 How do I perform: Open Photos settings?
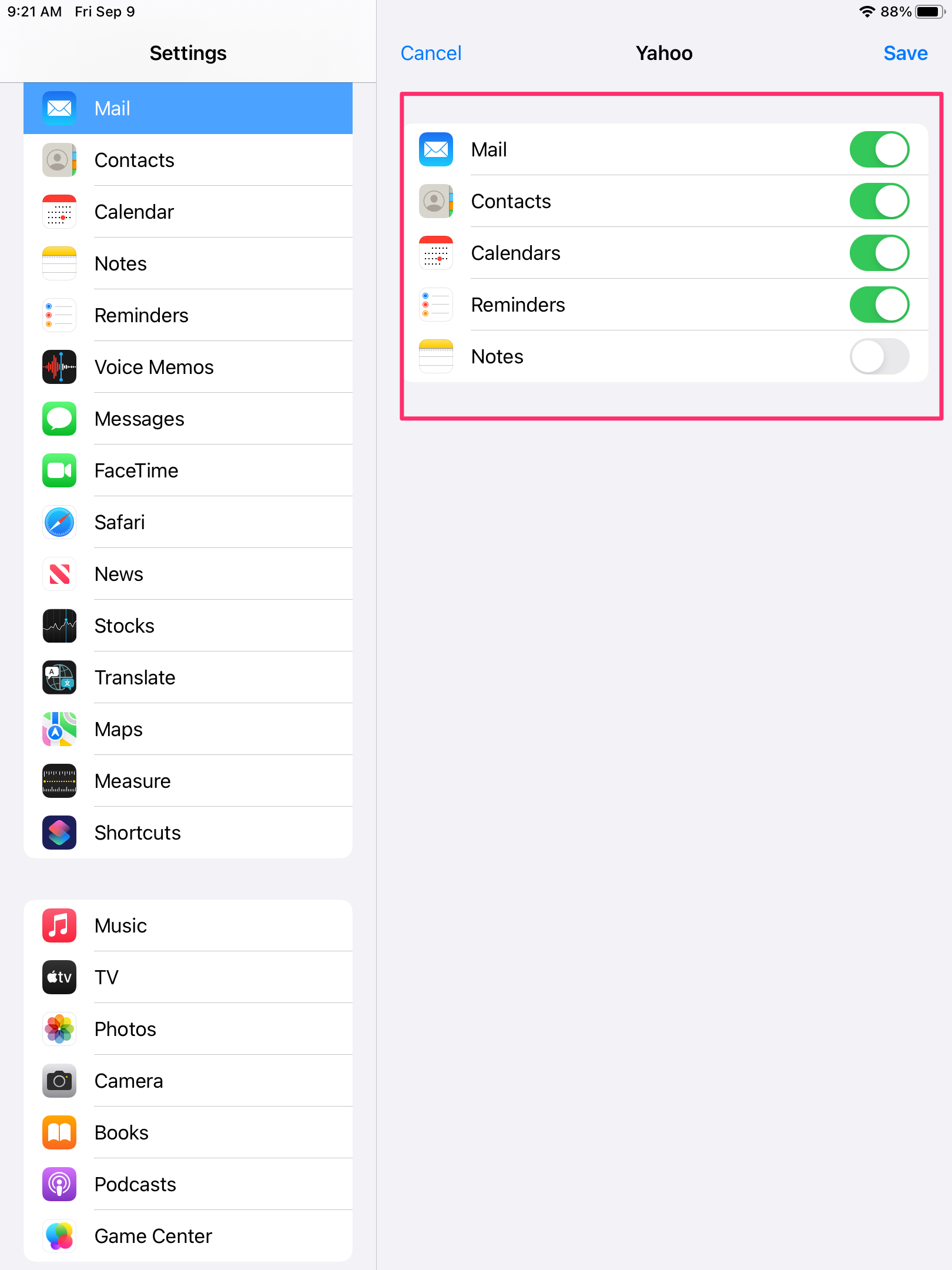point(188,1029)
